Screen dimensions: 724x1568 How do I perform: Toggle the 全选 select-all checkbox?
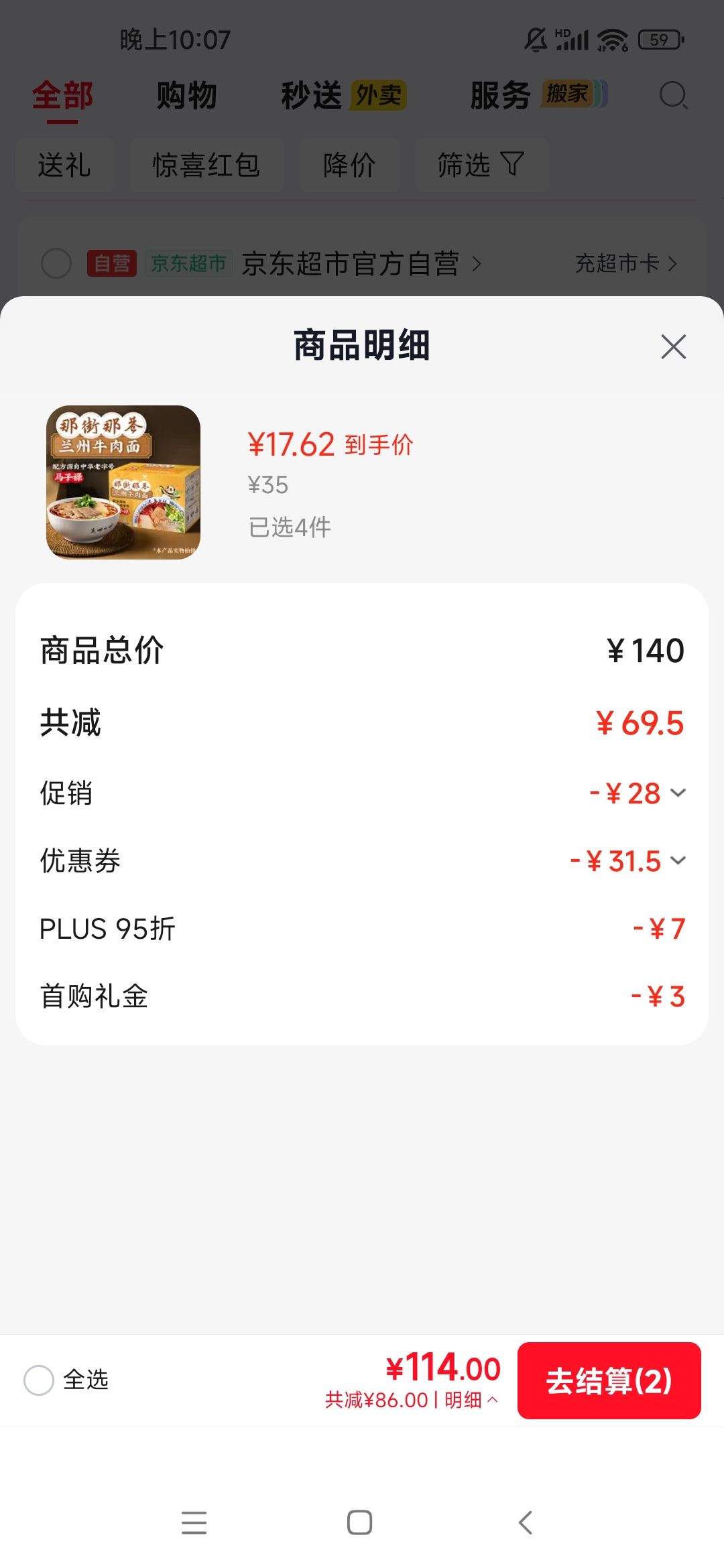click(x=39, y=1380)
